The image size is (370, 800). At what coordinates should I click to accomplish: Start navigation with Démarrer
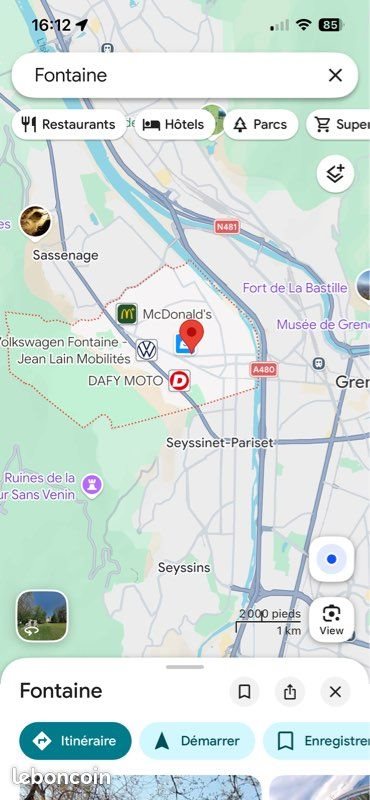(197, 741)
